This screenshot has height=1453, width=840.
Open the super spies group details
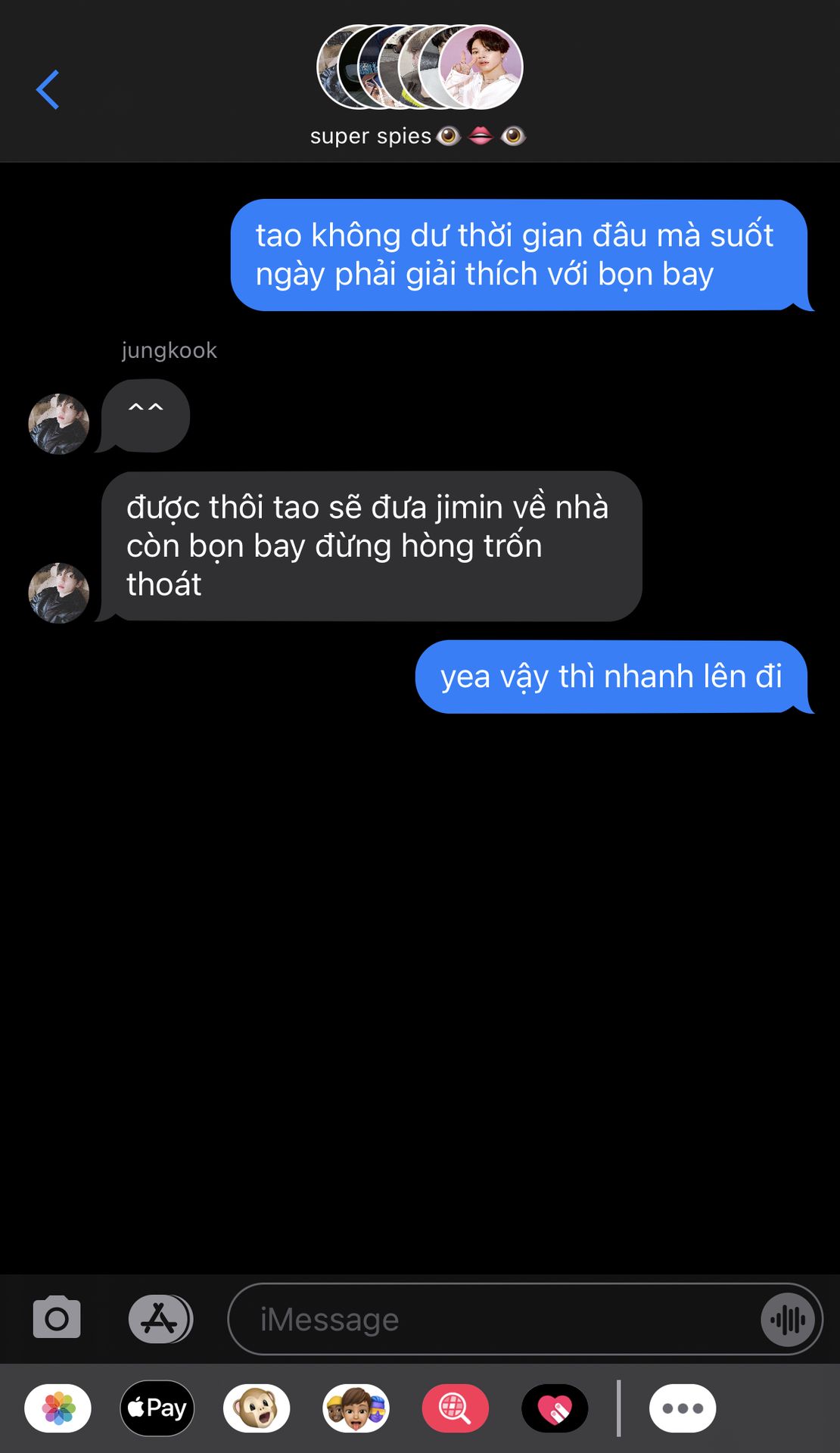pyautogui.click(x=418, y=85)
